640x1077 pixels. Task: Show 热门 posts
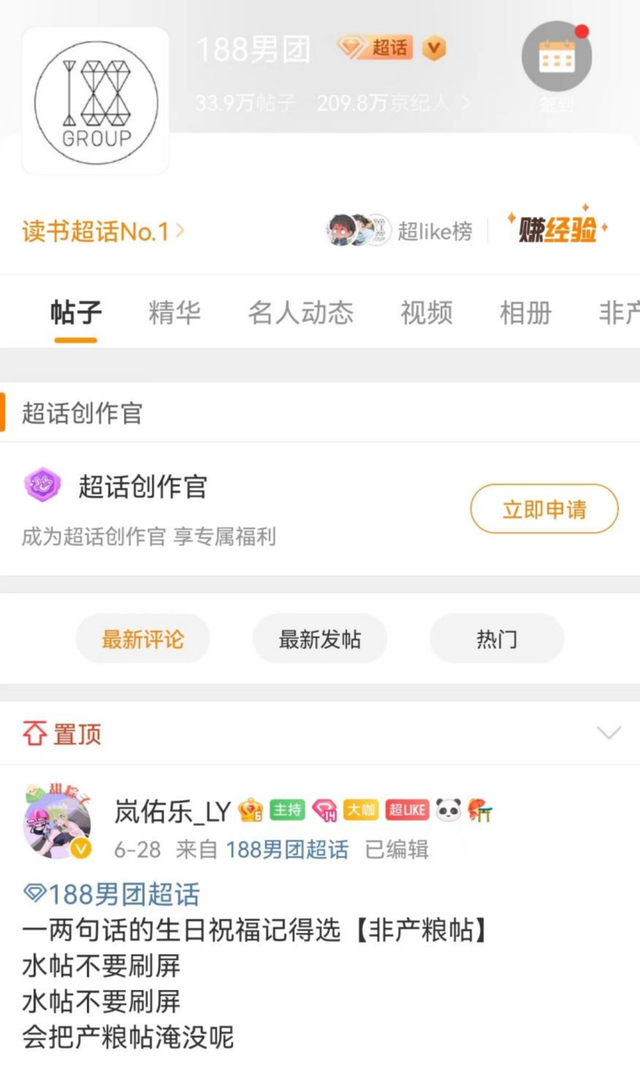click(x=497, y=640)
